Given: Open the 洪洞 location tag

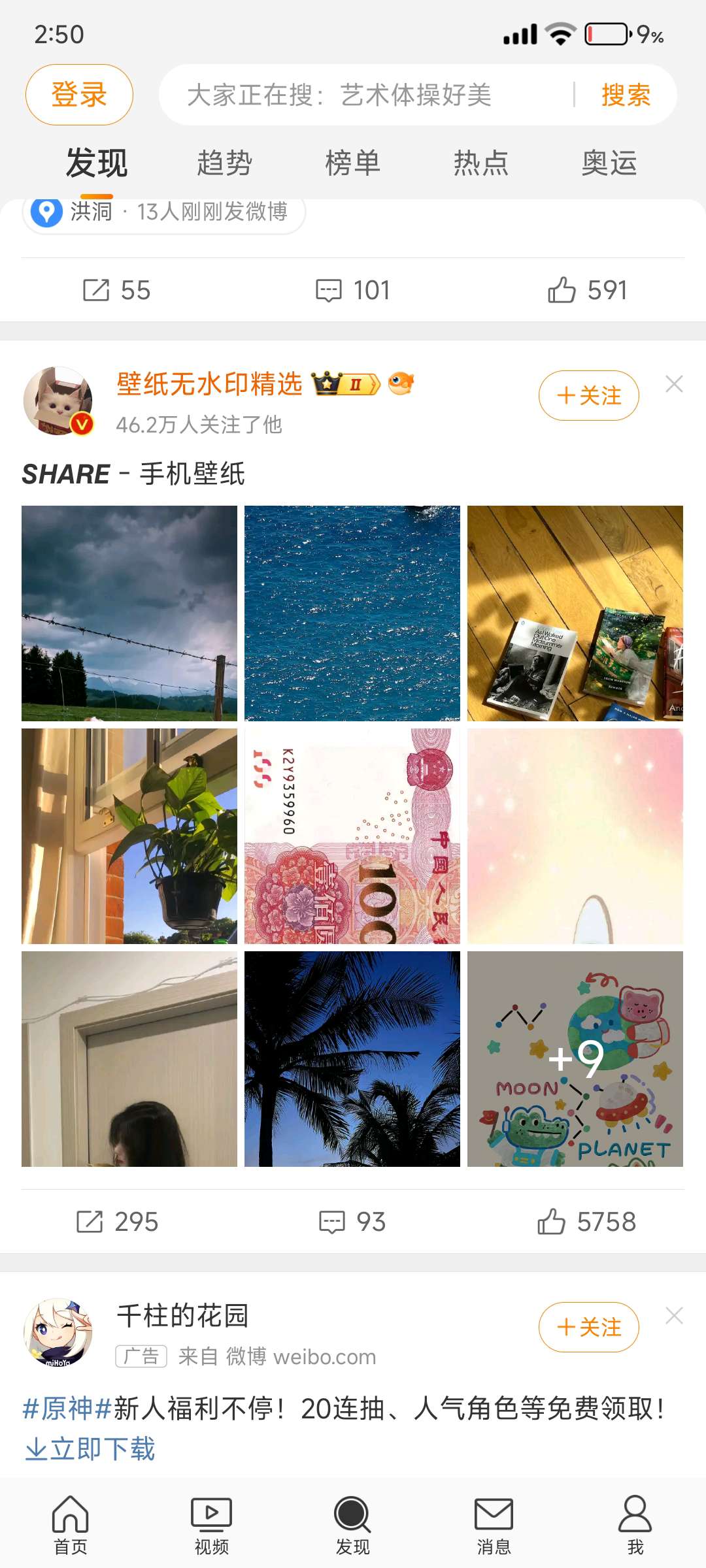Looking at the screenshot, I should (x=92, y=212).
